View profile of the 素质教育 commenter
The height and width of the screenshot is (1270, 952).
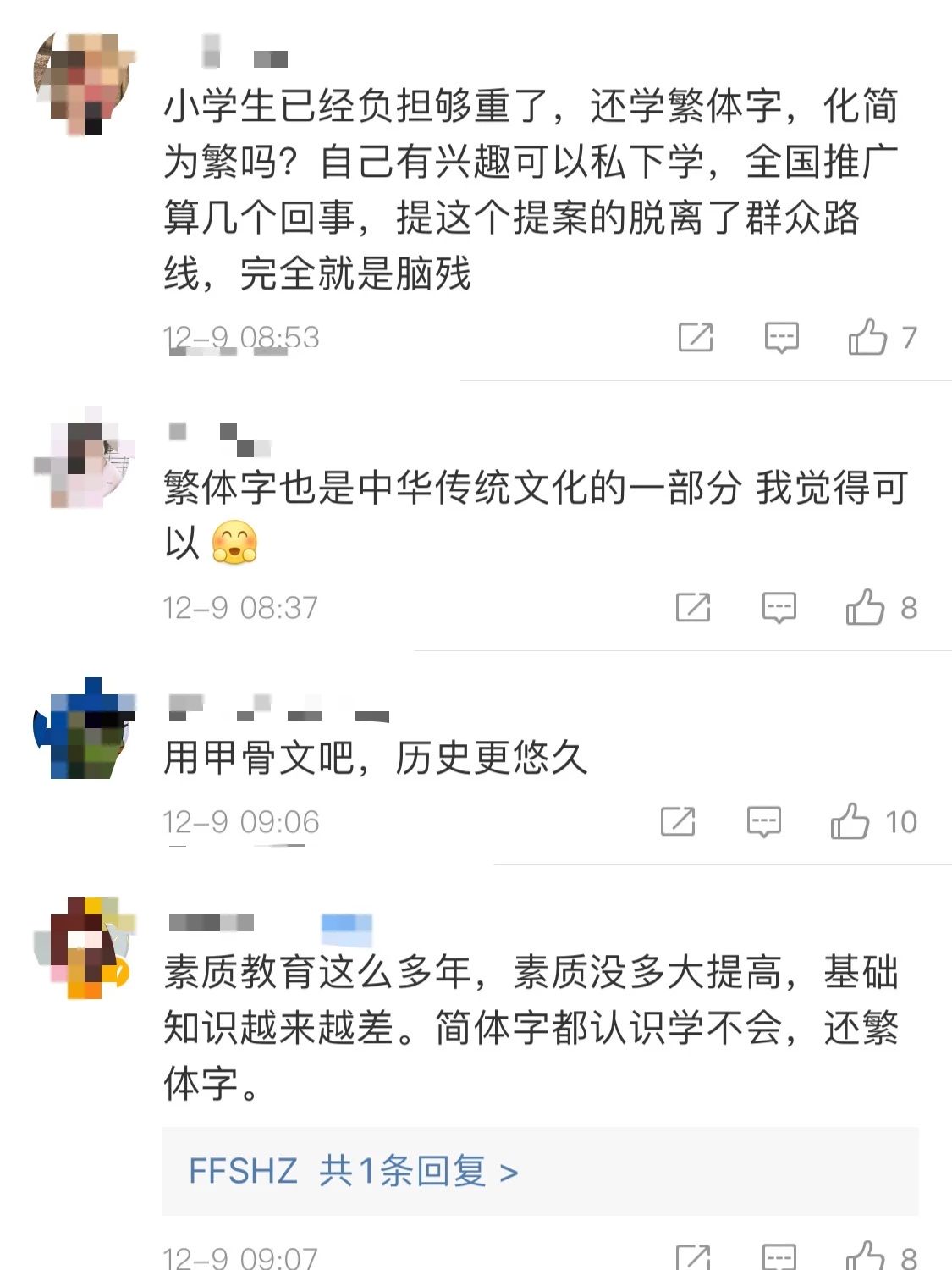coord(85,948)
